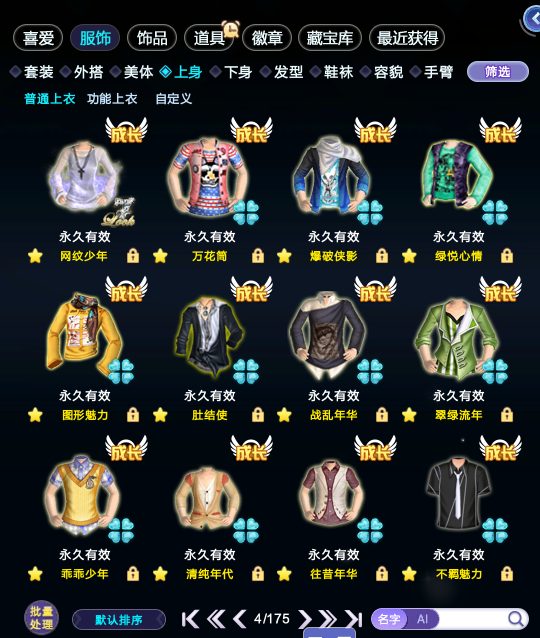The image size is (540, 638).
Task: Tap the search magnifier icon
Action: 516,619
